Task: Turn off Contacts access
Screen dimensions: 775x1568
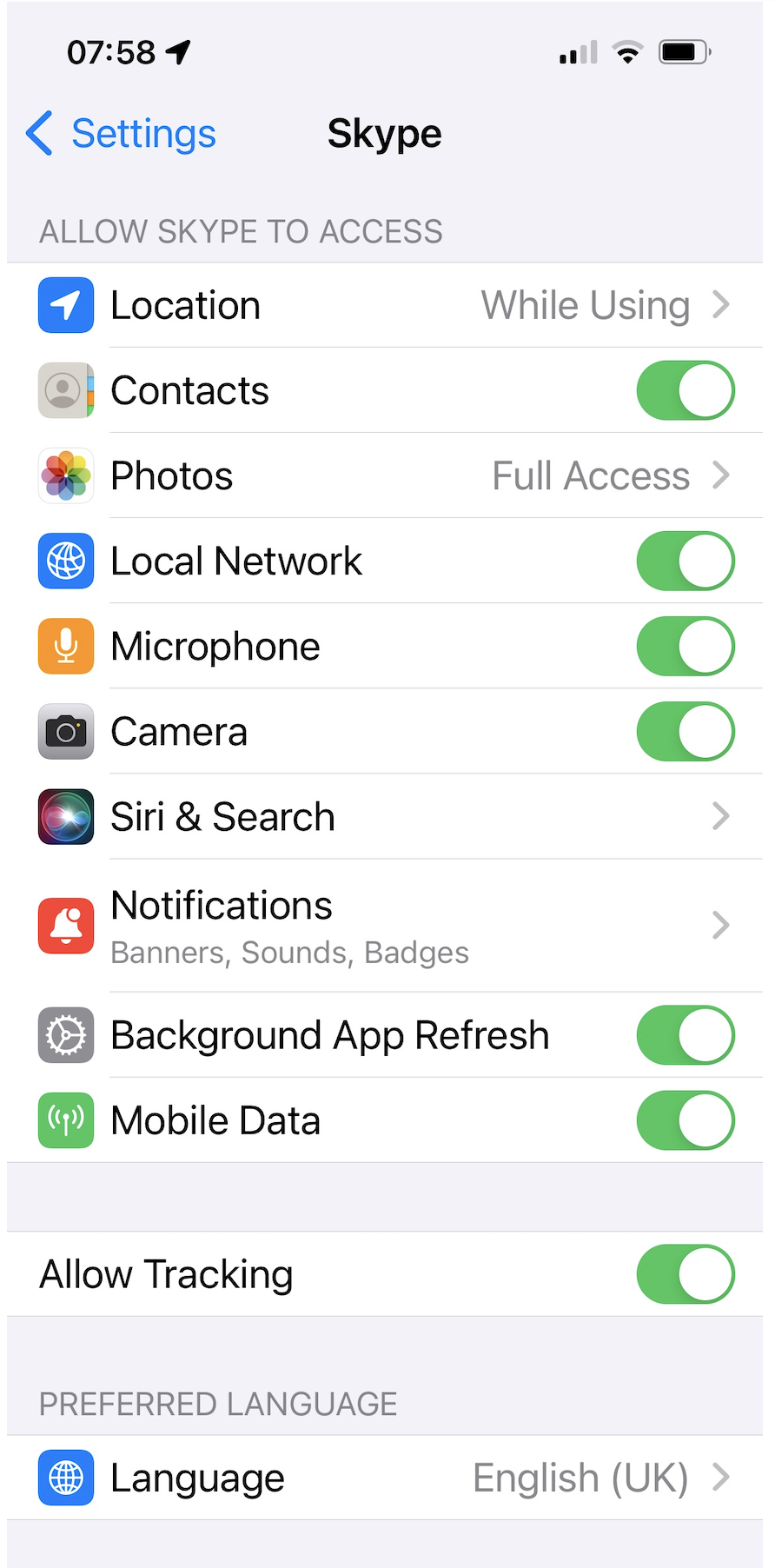Action: 685,390
